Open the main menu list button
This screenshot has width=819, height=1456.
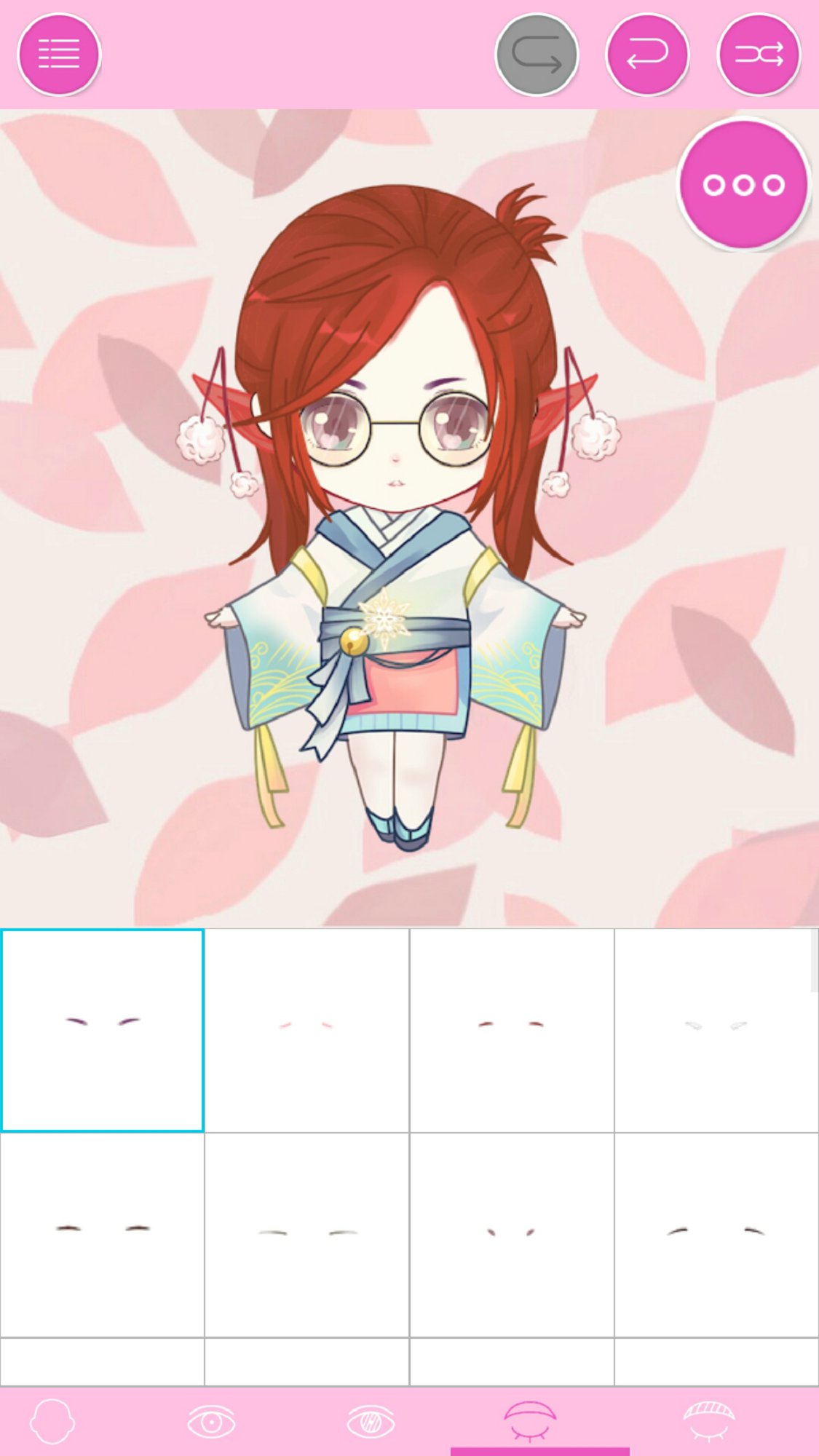[58, 55]
